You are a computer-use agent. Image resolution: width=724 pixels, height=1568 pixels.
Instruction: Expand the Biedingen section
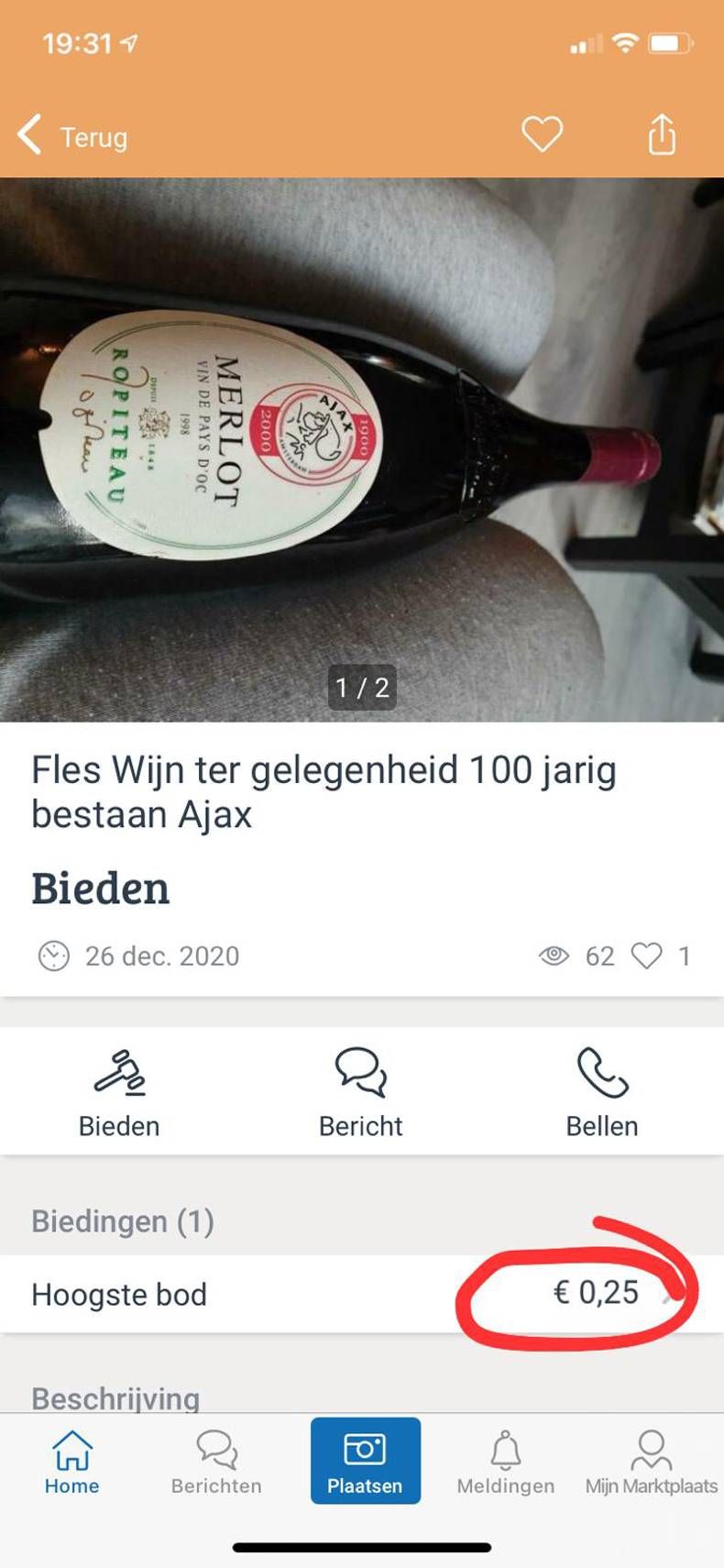[x=122, y=1221]
